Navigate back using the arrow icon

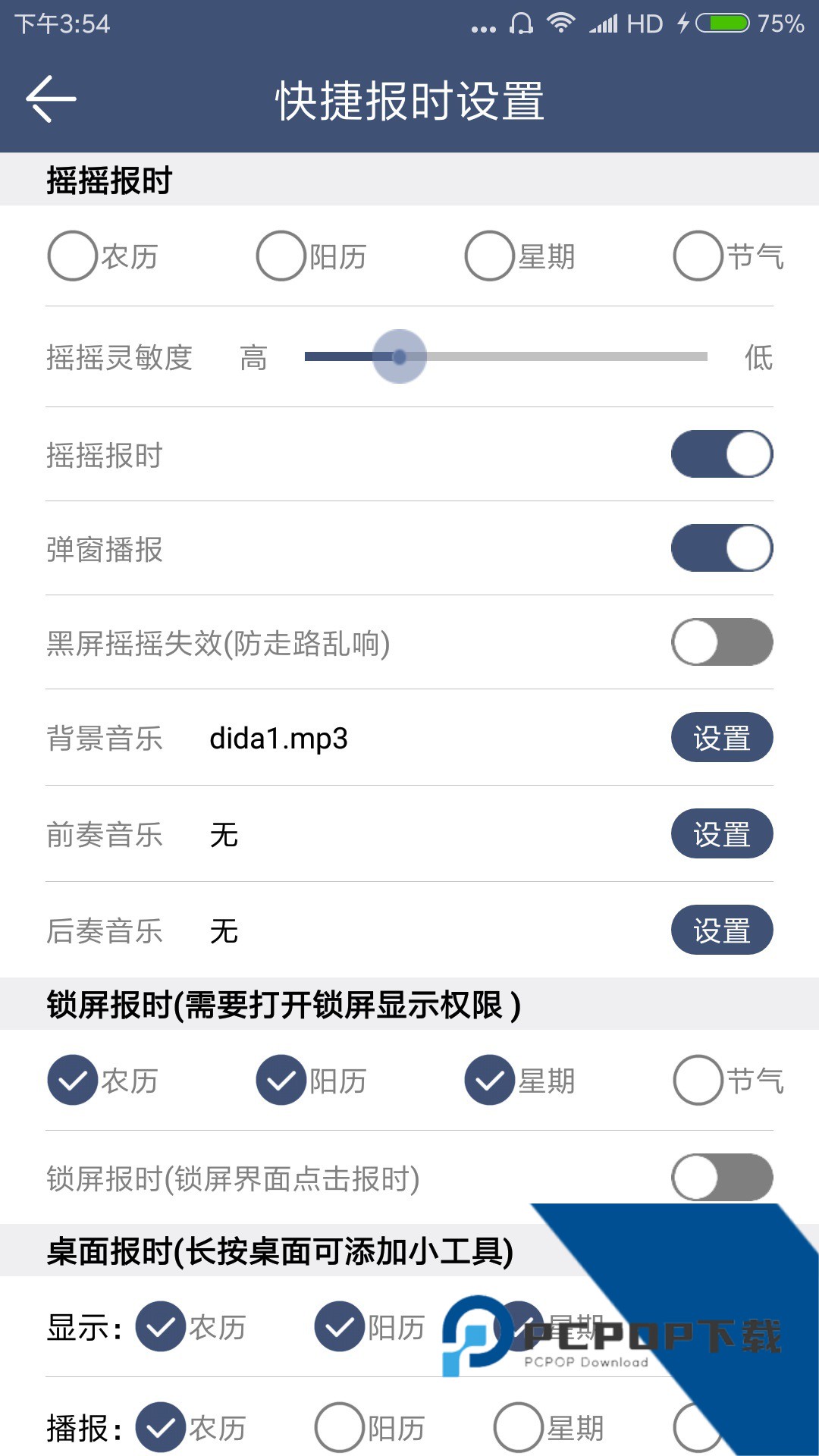click(x=50, y=97)
